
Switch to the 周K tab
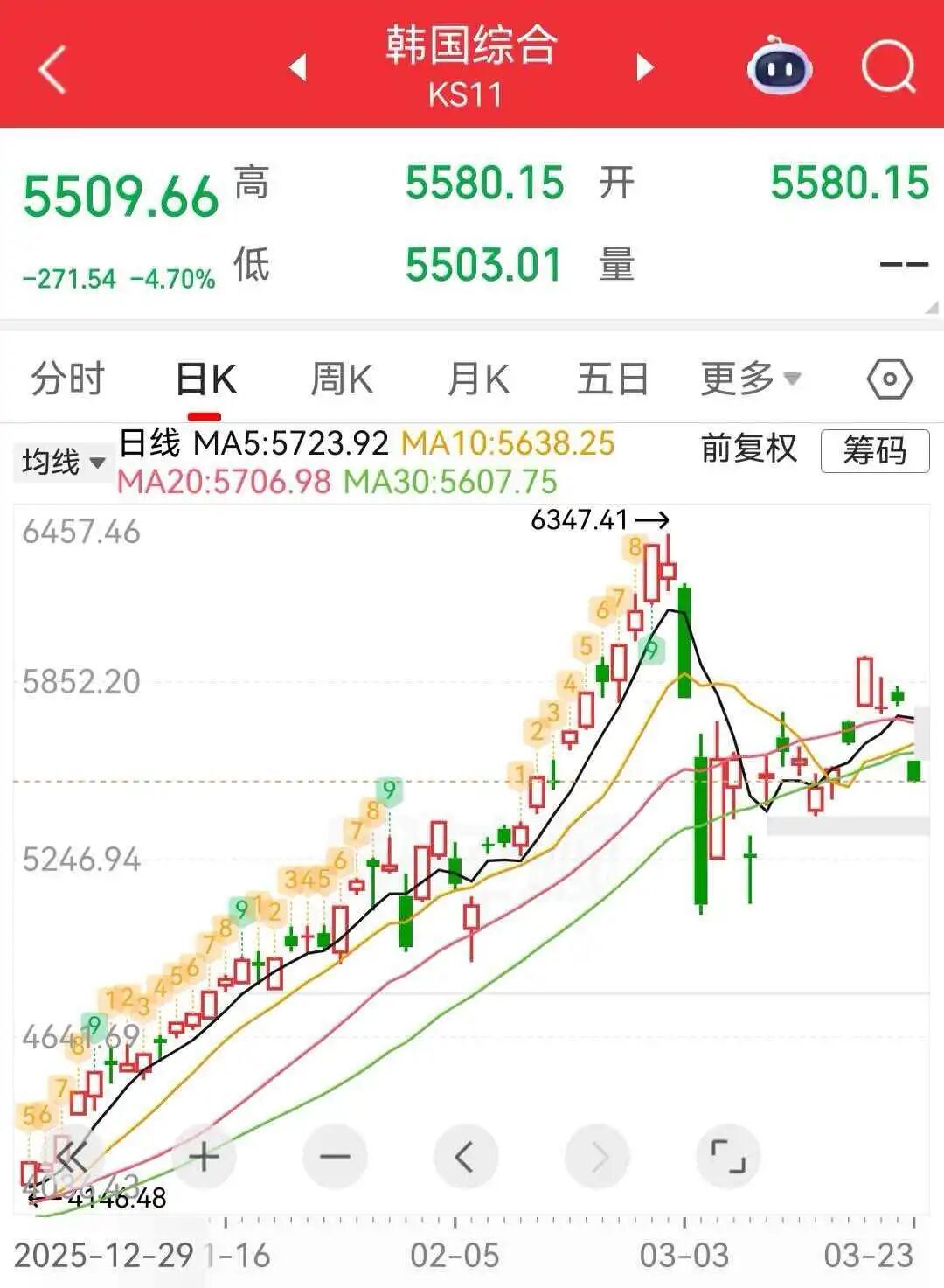(342, 379)
